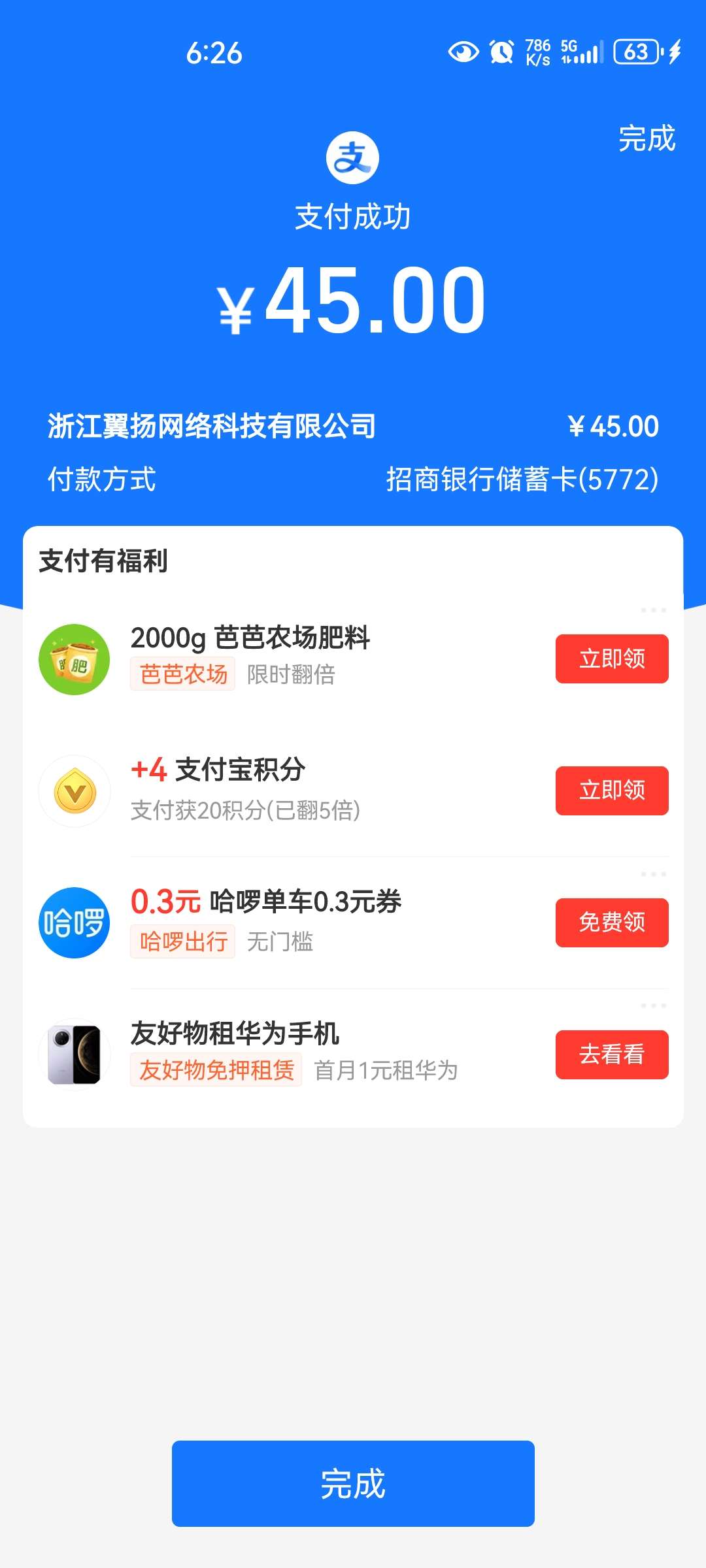
Task: Open more options for 芭芭农场肥料 offer
Action: tap(653, 610)
